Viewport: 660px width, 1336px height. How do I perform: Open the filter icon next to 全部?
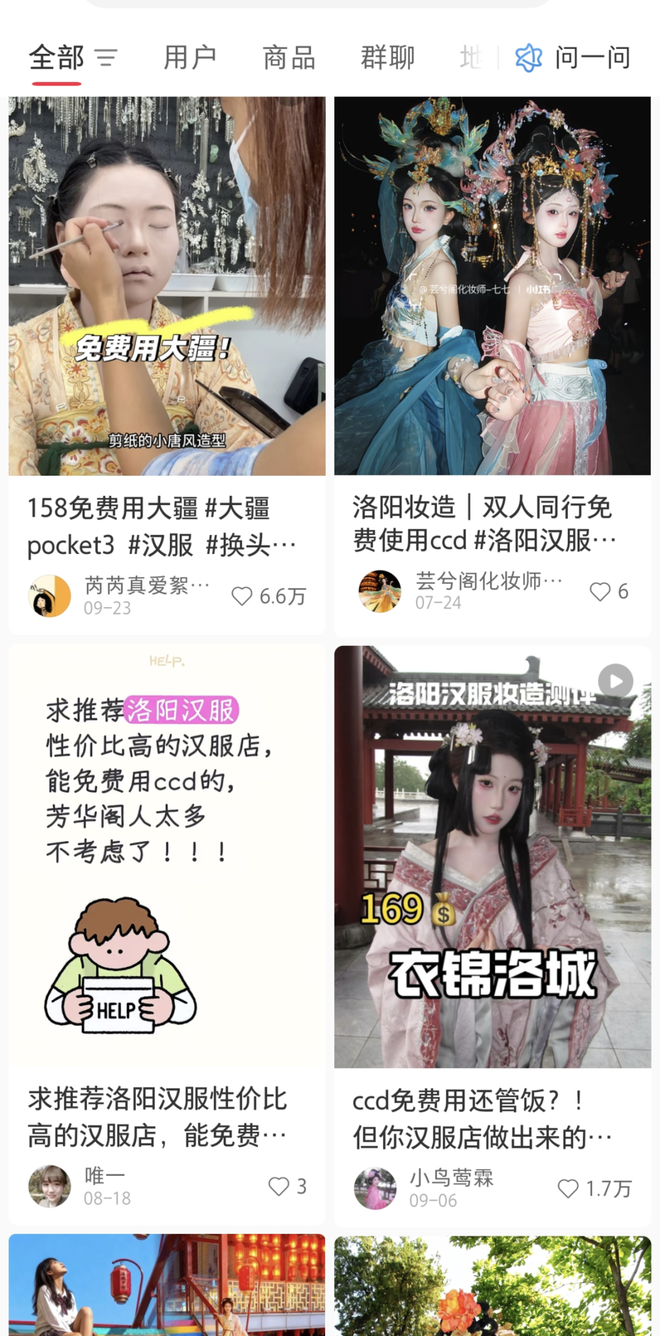coord(106,58)
